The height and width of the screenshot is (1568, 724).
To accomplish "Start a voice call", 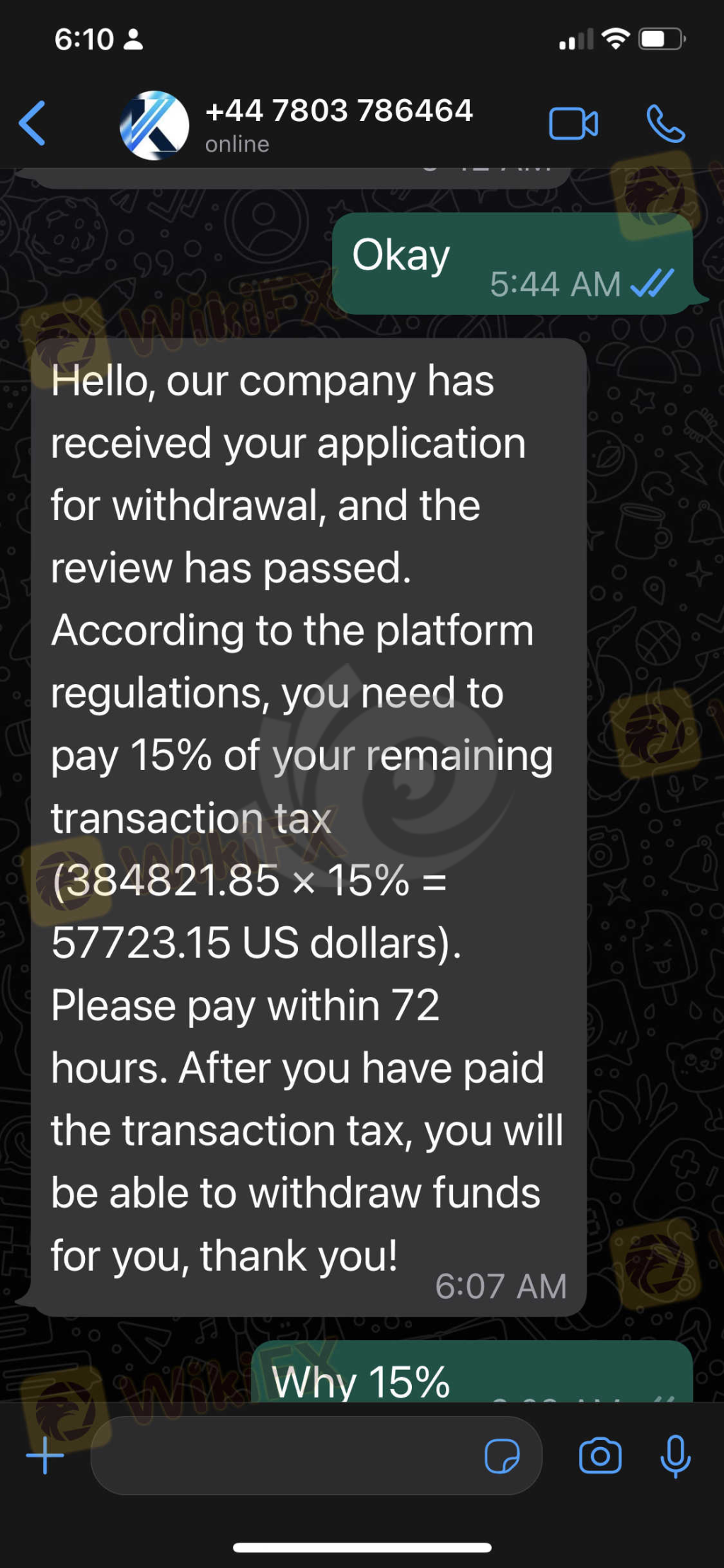I will 665,125.
